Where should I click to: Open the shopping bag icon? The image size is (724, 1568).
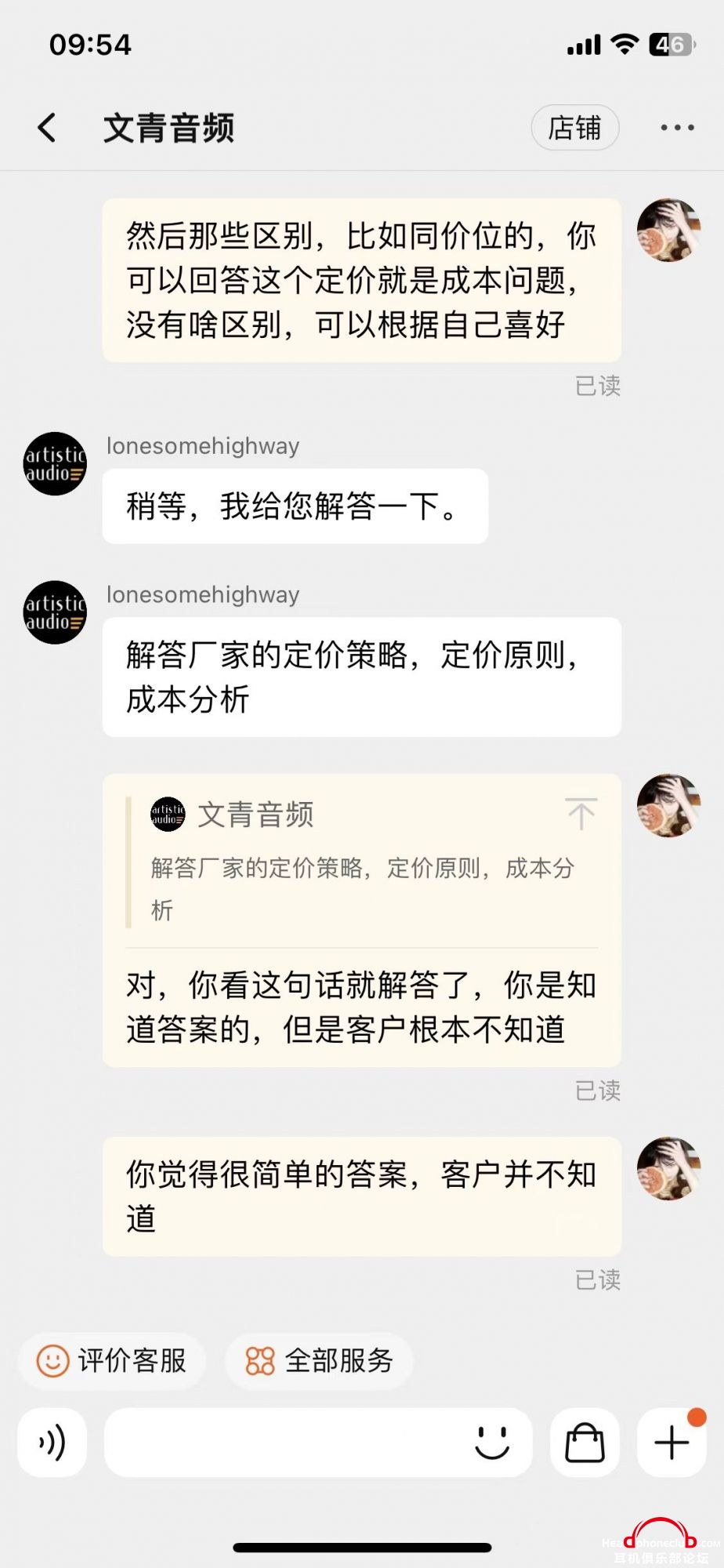point(585,1443)
